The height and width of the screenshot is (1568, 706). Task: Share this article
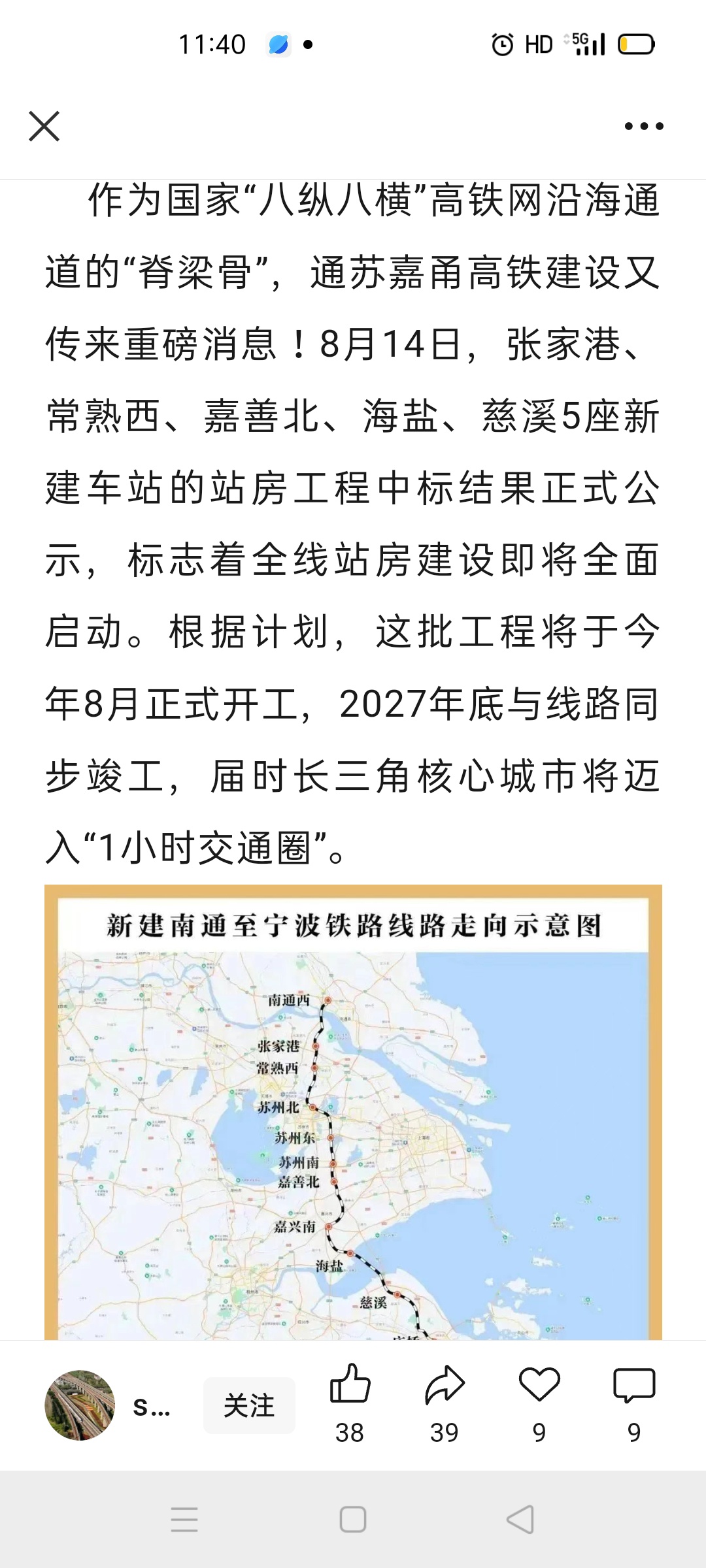(x=445, y=1385)
